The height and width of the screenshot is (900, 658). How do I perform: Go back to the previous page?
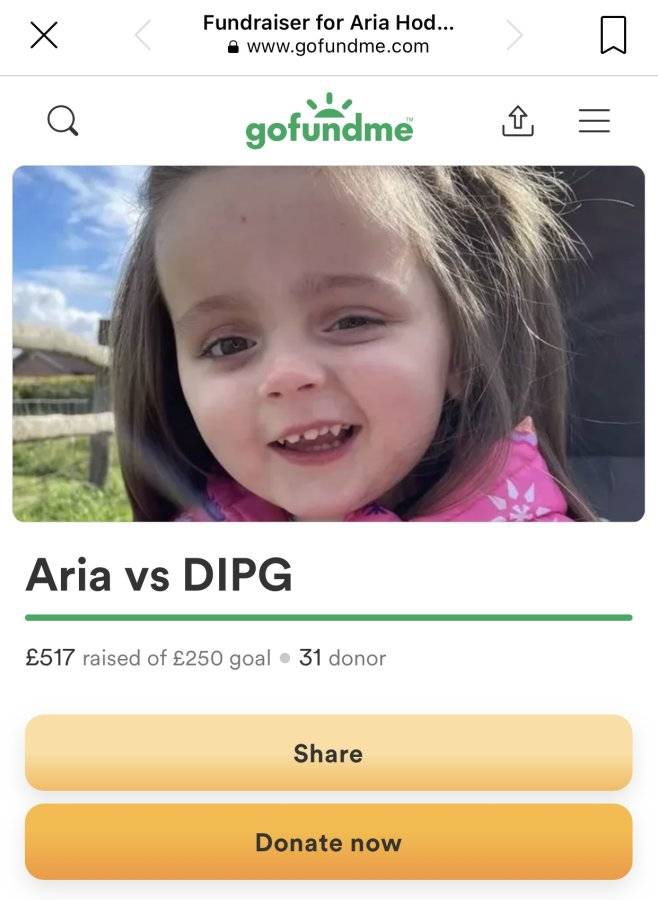click(x=143, y=35)
